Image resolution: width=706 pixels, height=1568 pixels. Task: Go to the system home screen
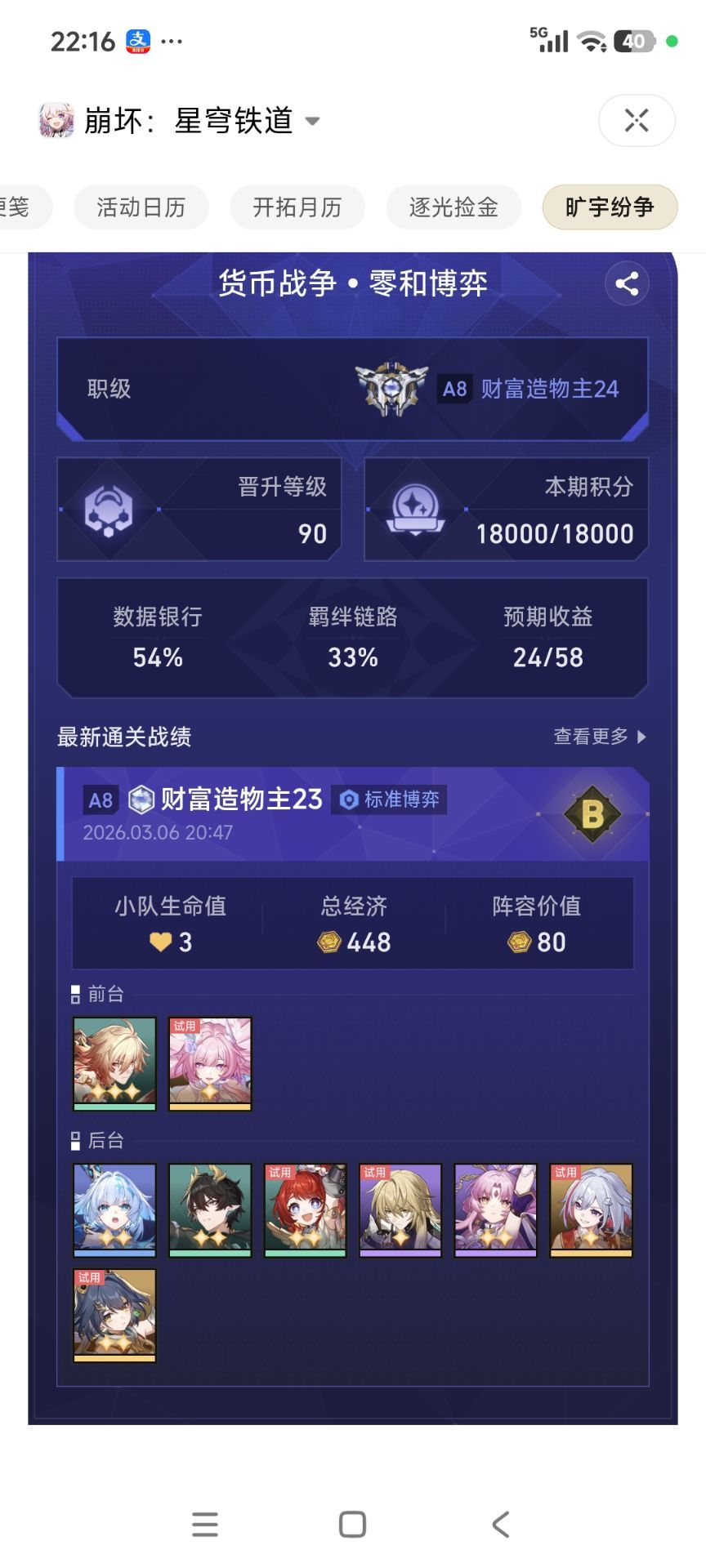(x=352, y=1524)
